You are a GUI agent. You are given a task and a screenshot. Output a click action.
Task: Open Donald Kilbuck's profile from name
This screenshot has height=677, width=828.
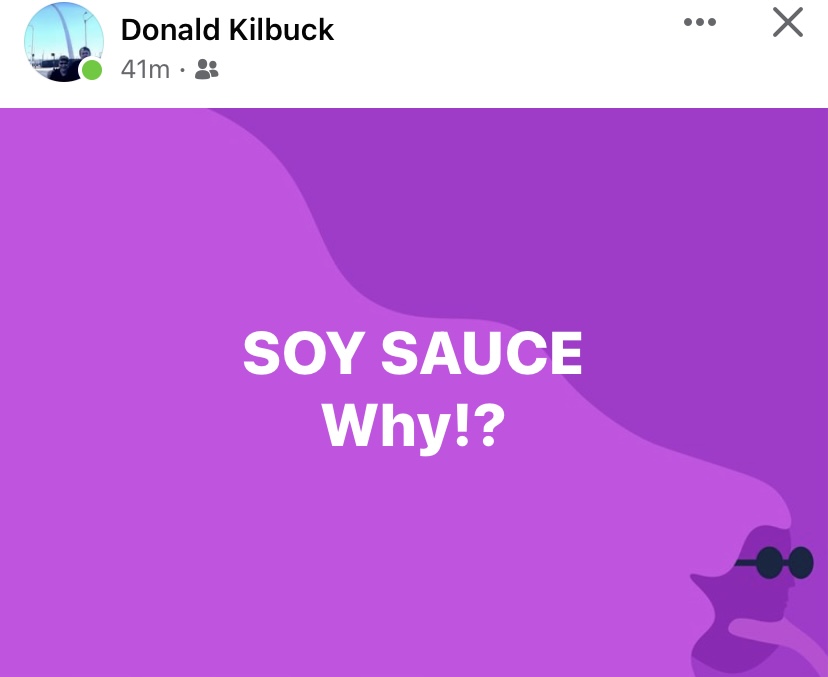[x=227, y=30]
